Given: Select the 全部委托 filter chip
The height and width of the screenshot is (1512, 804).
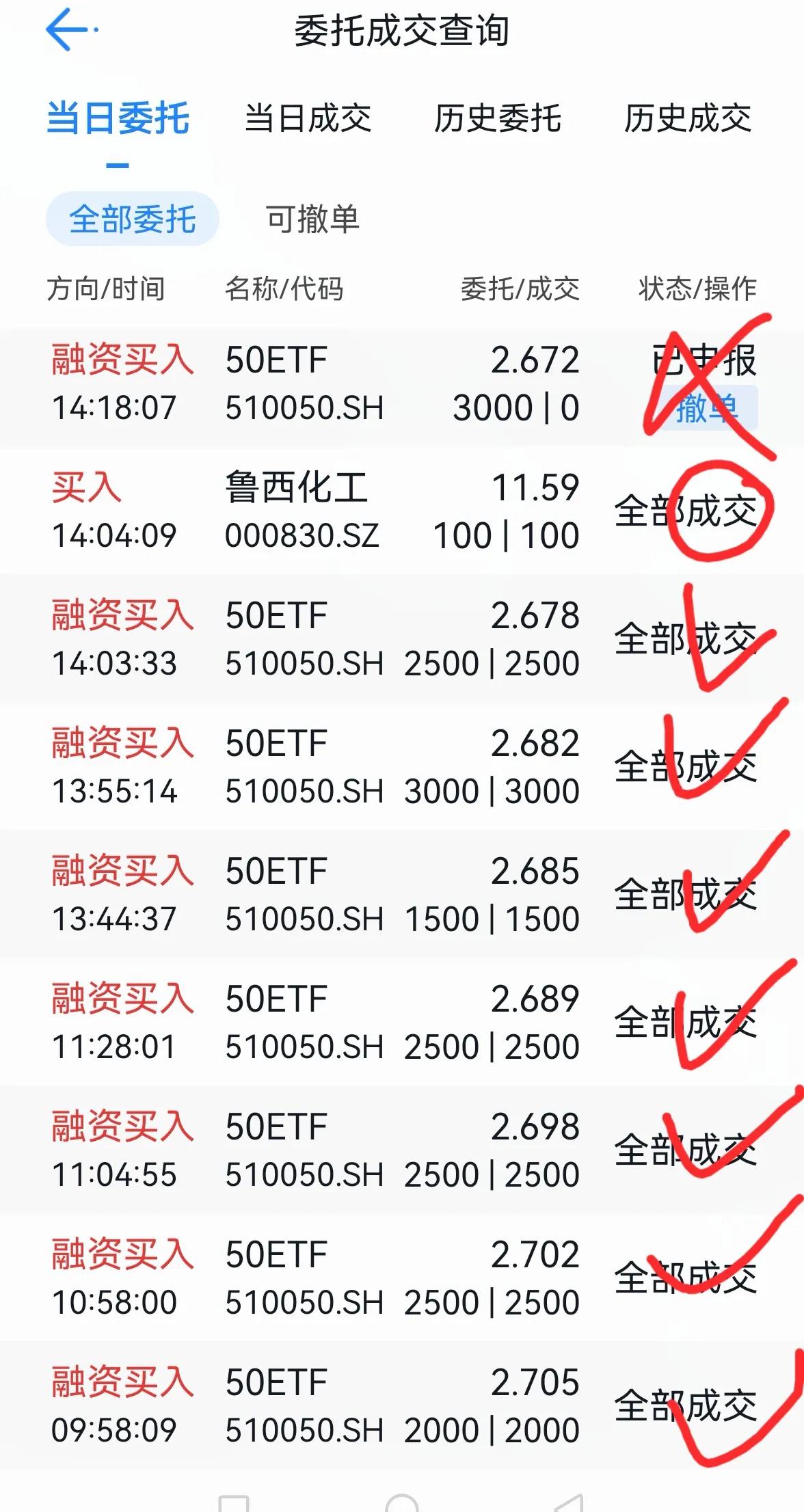Looking at the screenshot, I should [x=133, y=219].
